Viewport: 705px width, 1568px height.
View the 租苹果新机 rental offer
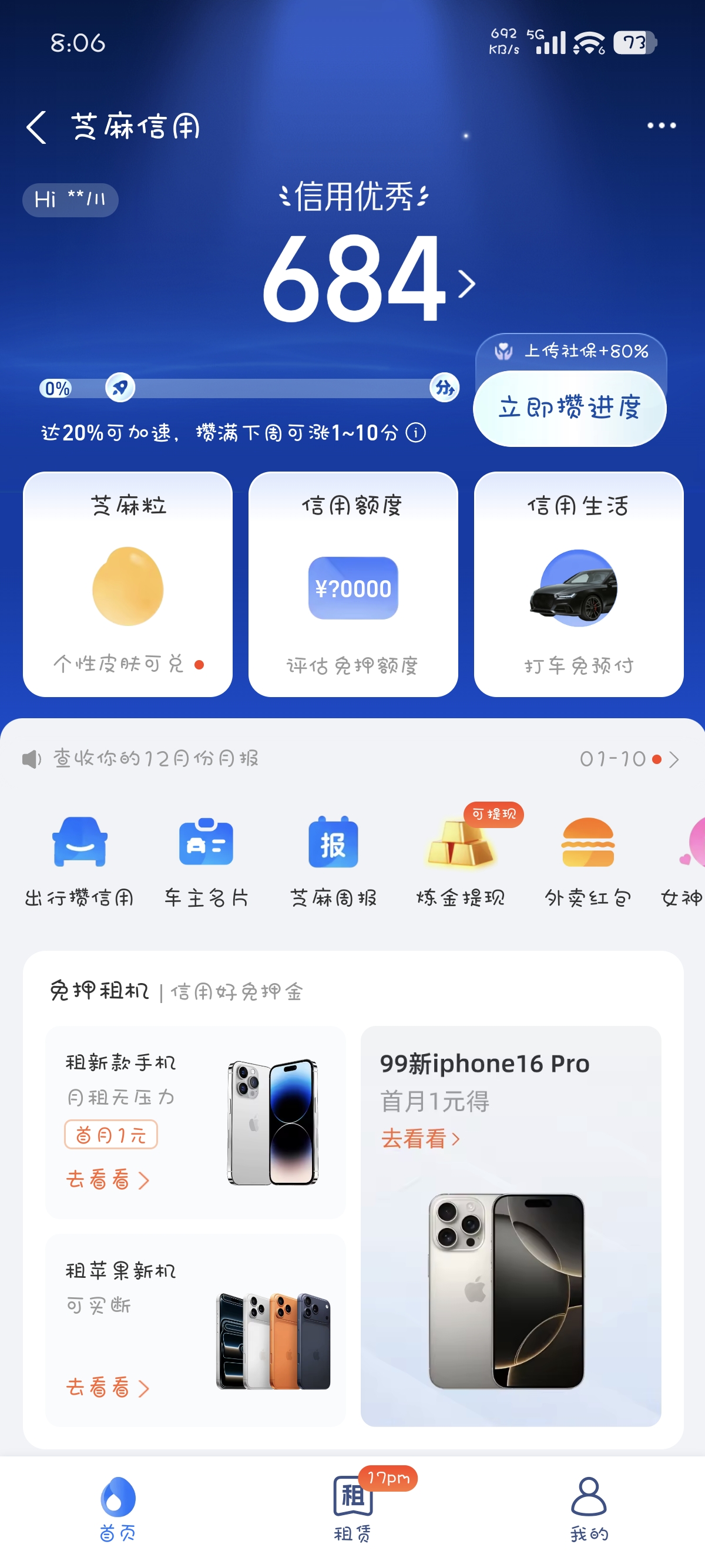pos(196,1330)
